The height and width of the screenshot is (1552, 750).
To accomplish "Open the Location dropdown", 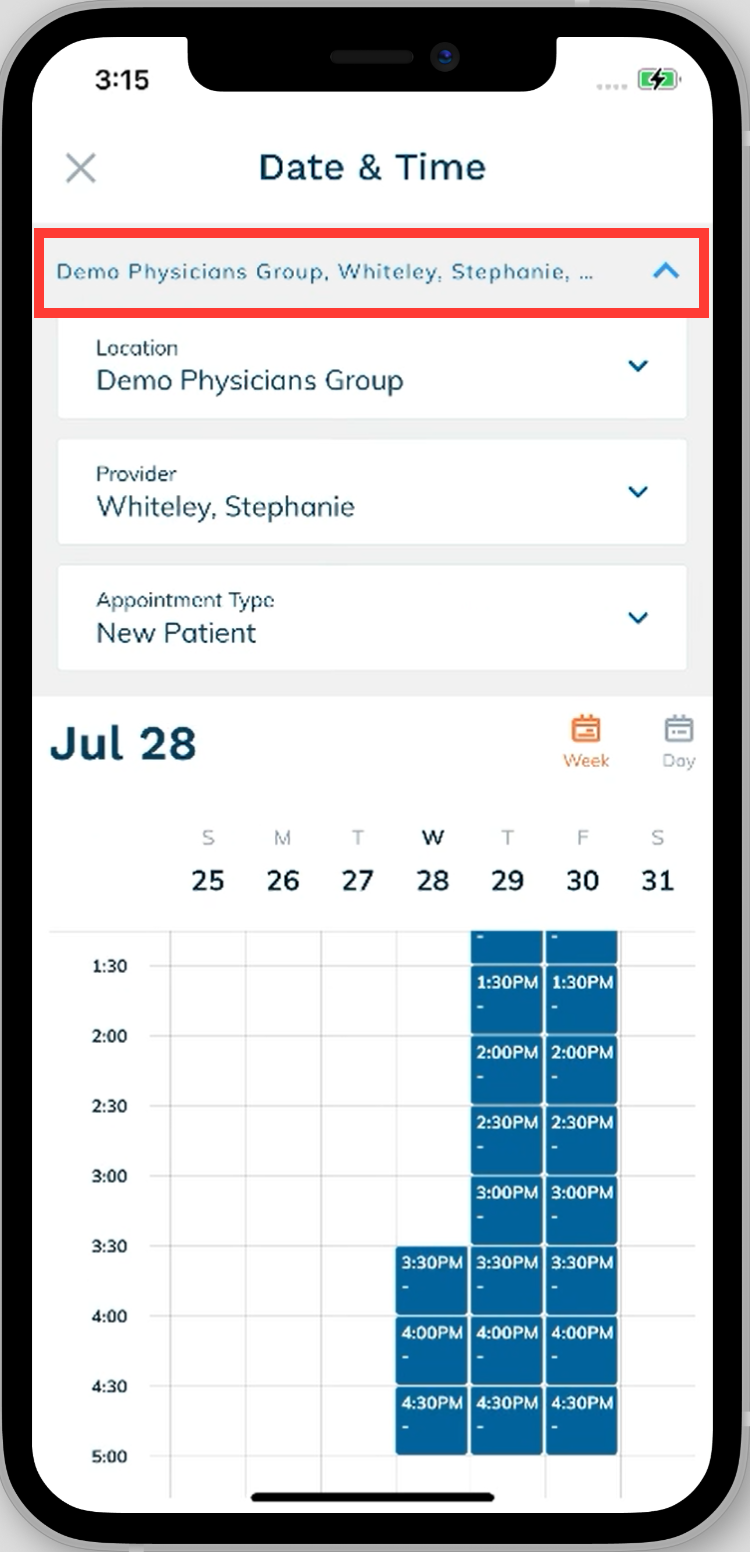I will 372,366.
